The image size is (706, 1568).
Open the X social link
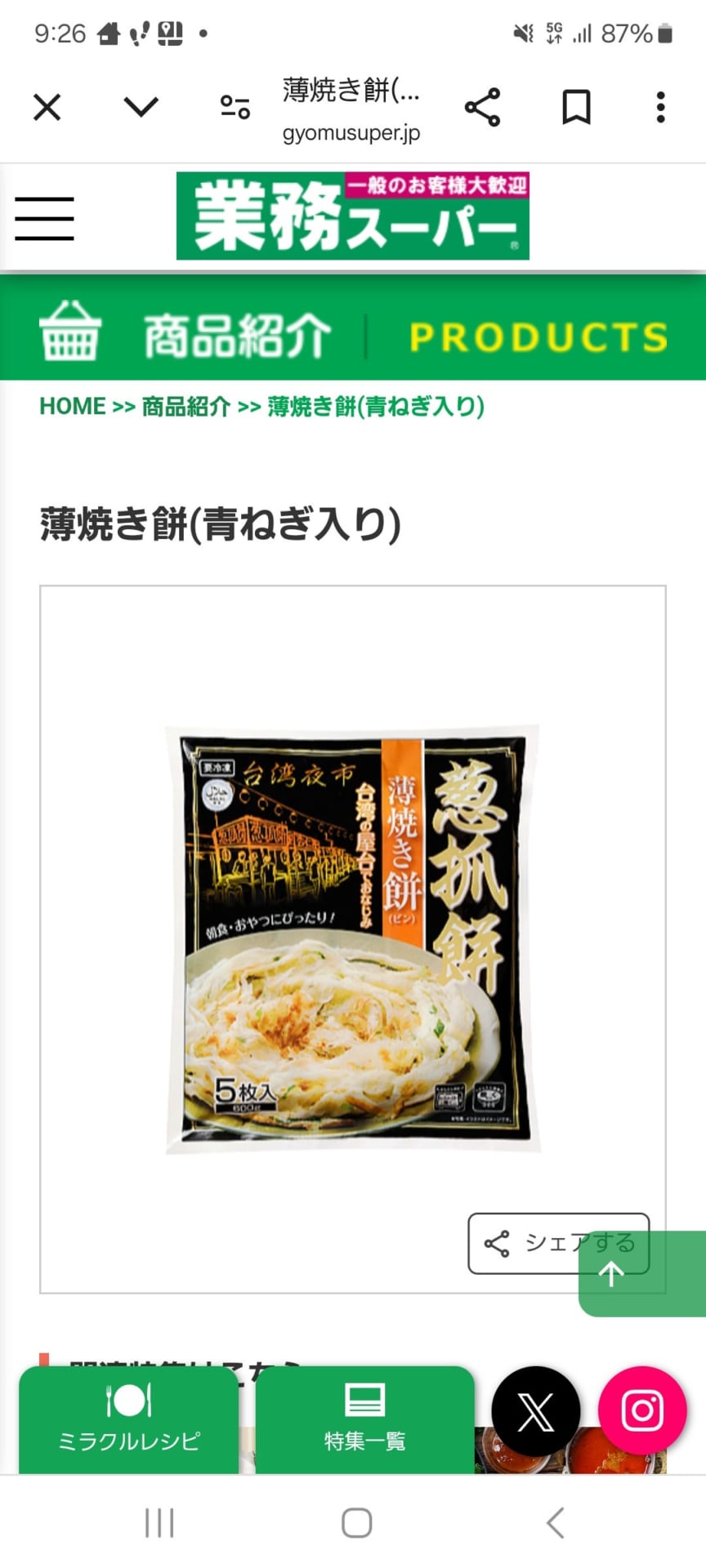point(536,1411)
